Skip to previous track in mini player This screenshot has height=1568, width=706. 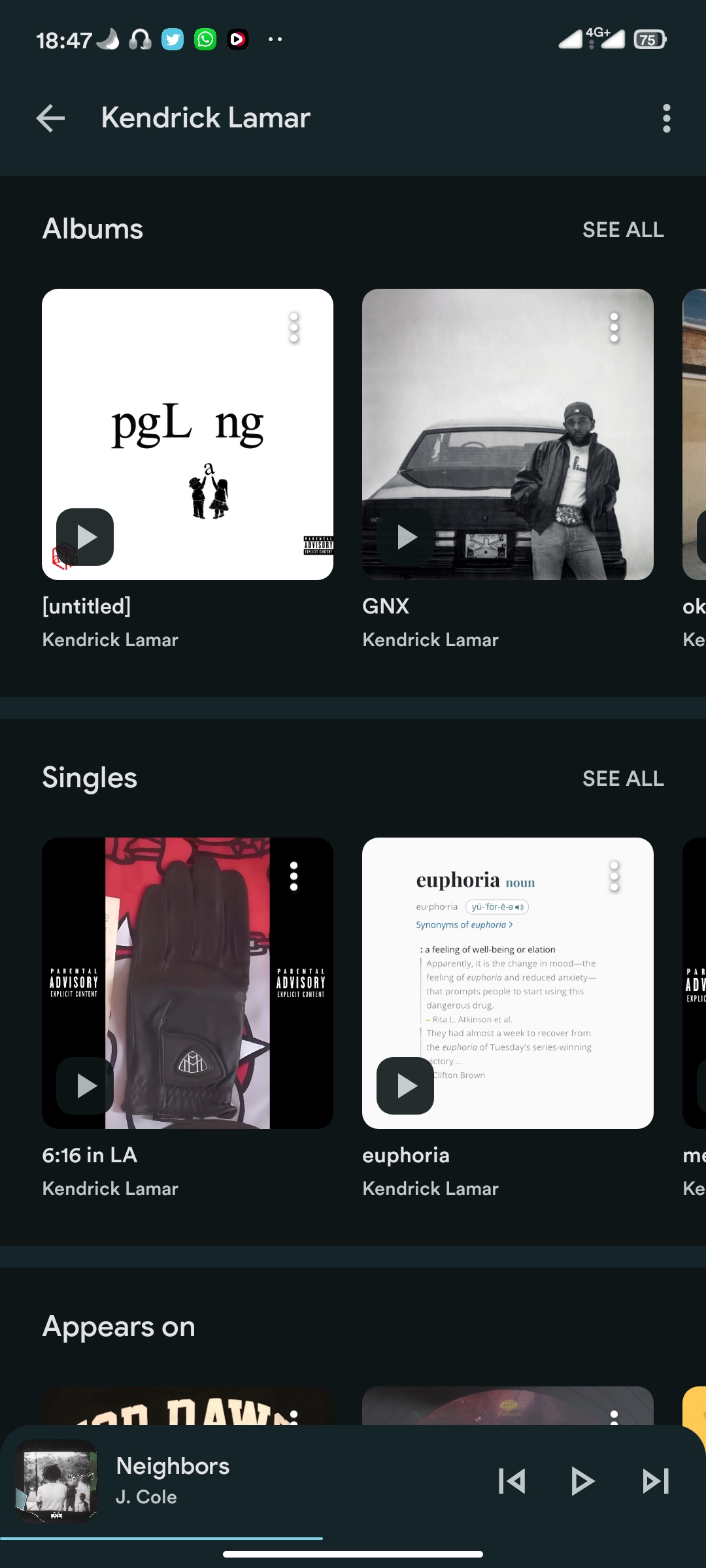point(512,1481)
